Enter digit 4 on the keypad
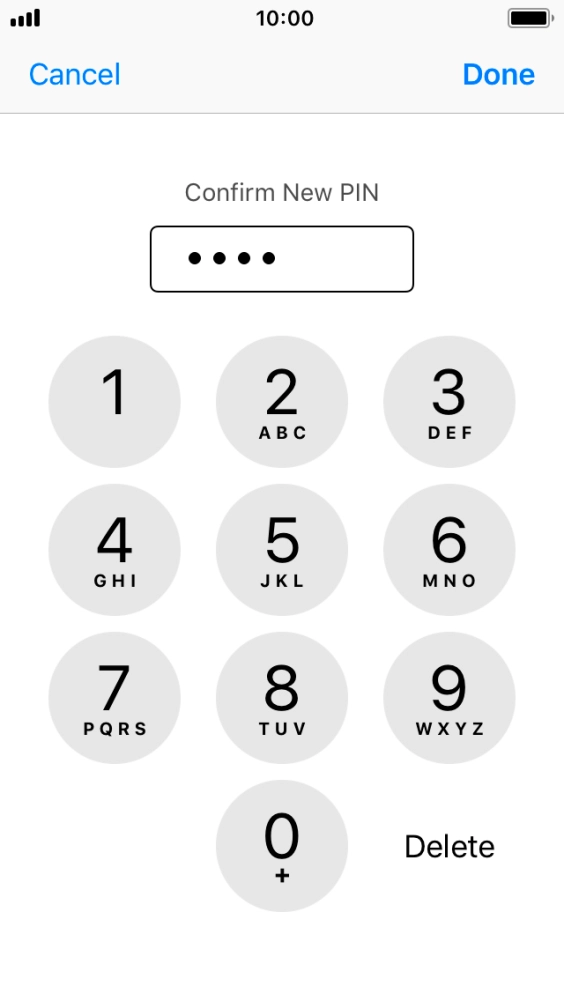Screen dimensions: 564x1001 [114, 550]
